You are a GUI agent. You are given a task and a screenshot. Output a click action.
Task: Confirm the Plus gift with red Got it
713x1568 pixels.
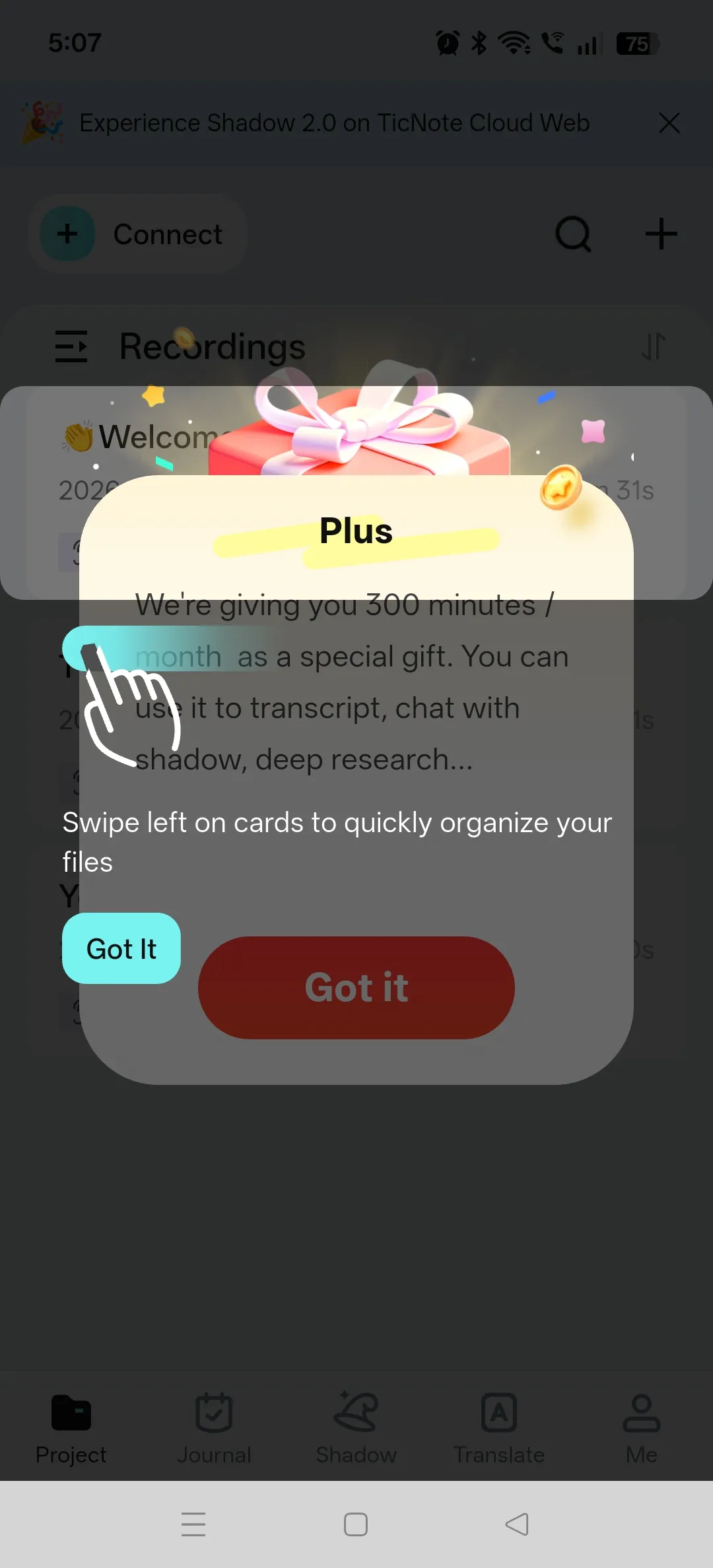point(356,987)
